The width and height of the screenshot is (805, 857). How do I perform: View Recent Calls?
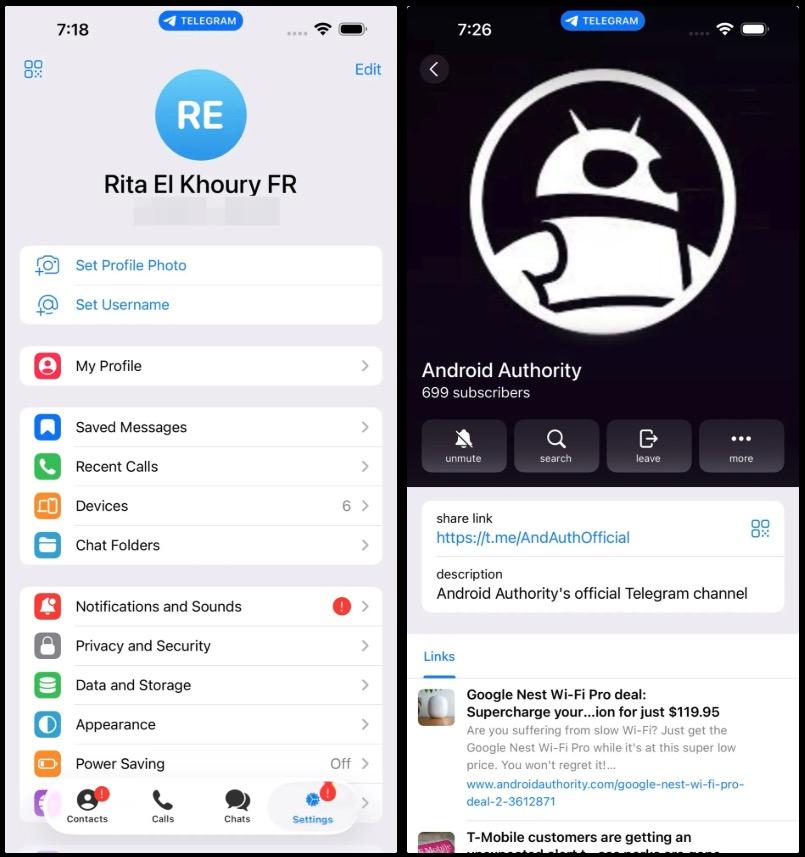[x=200, y=467]
